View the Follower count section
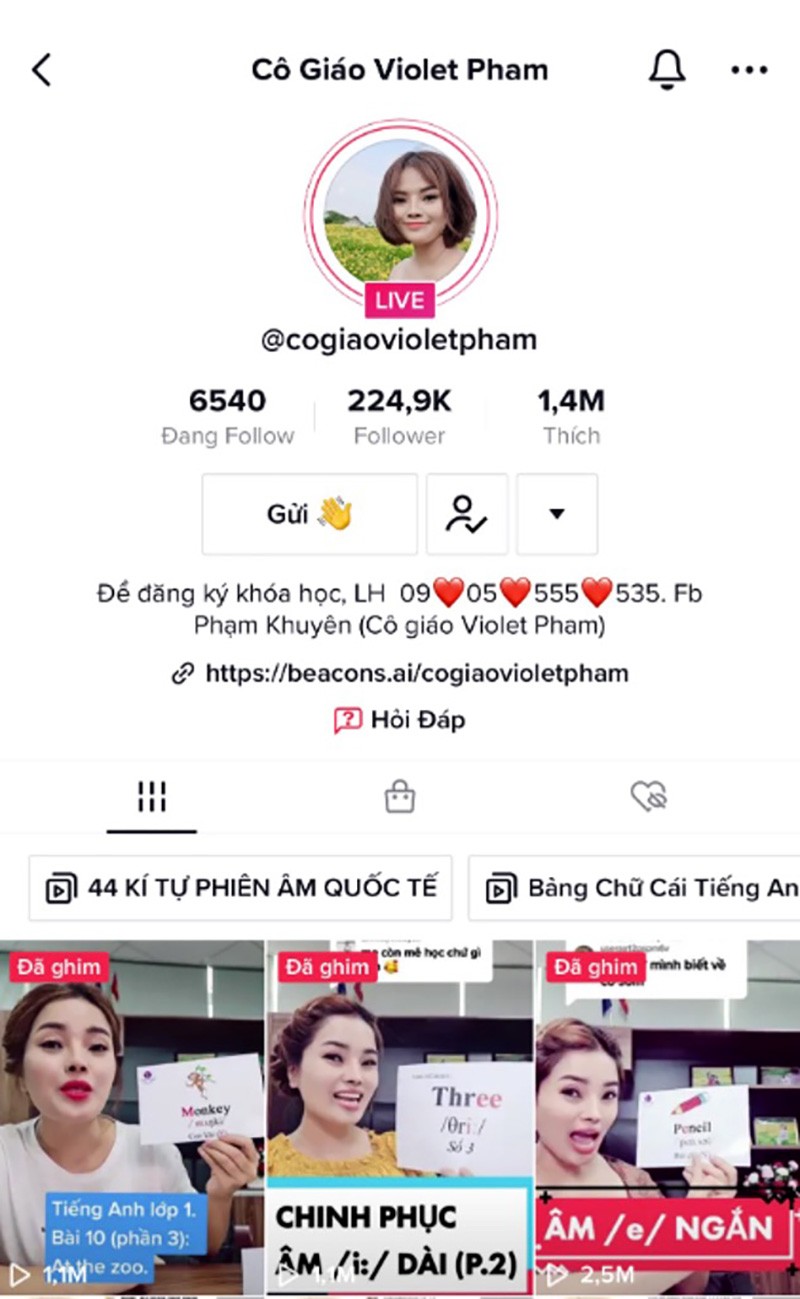800x1299 pixels. point(399,414)
